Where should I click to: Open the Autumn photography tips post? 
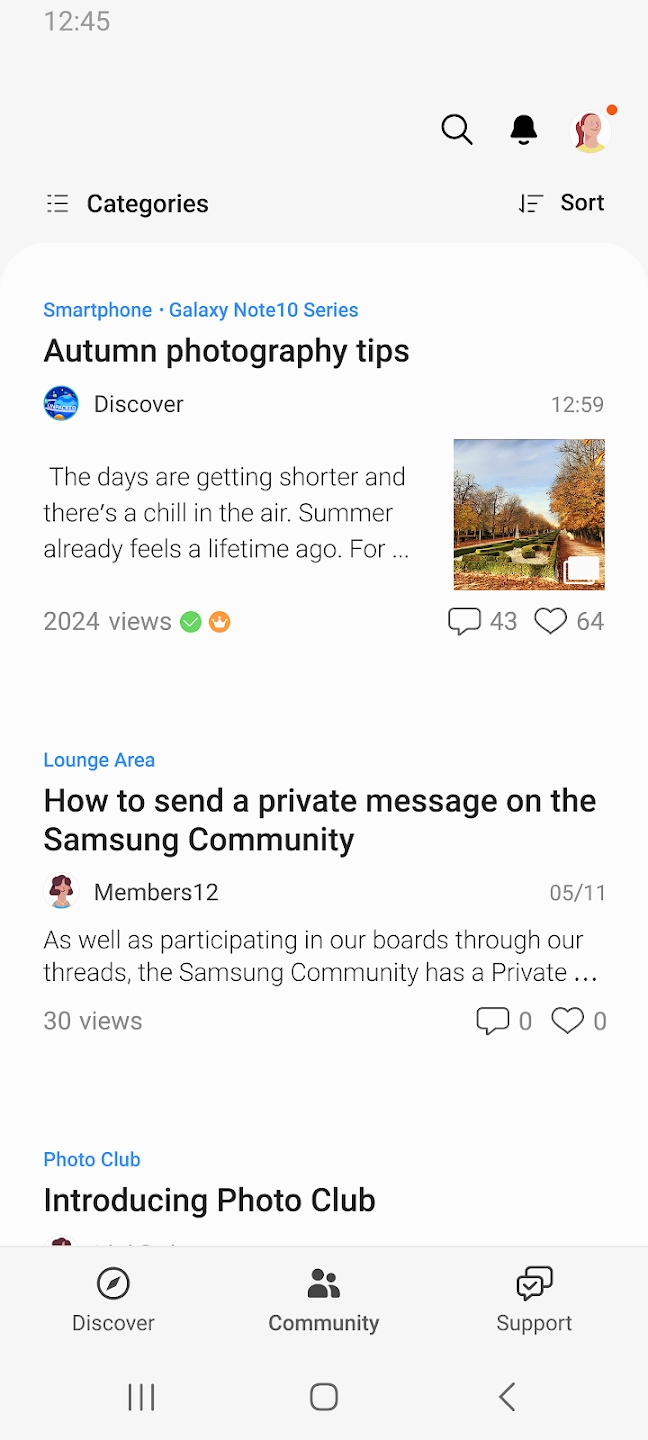226,351
